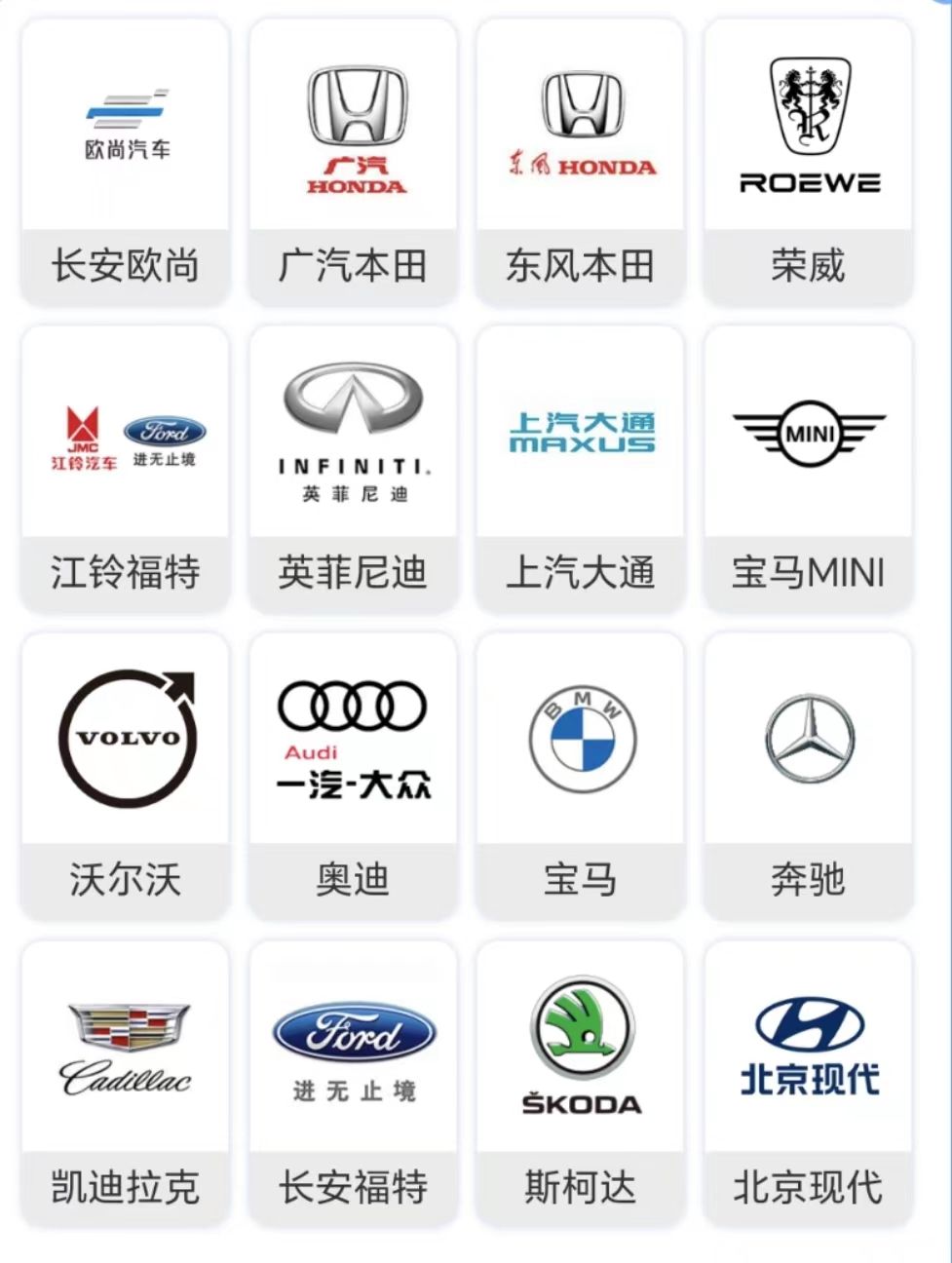This screenshot has height=1263, width=952.
Task: Select the 沃尔沃 brand tile
Action: click(x=125, y=777)
